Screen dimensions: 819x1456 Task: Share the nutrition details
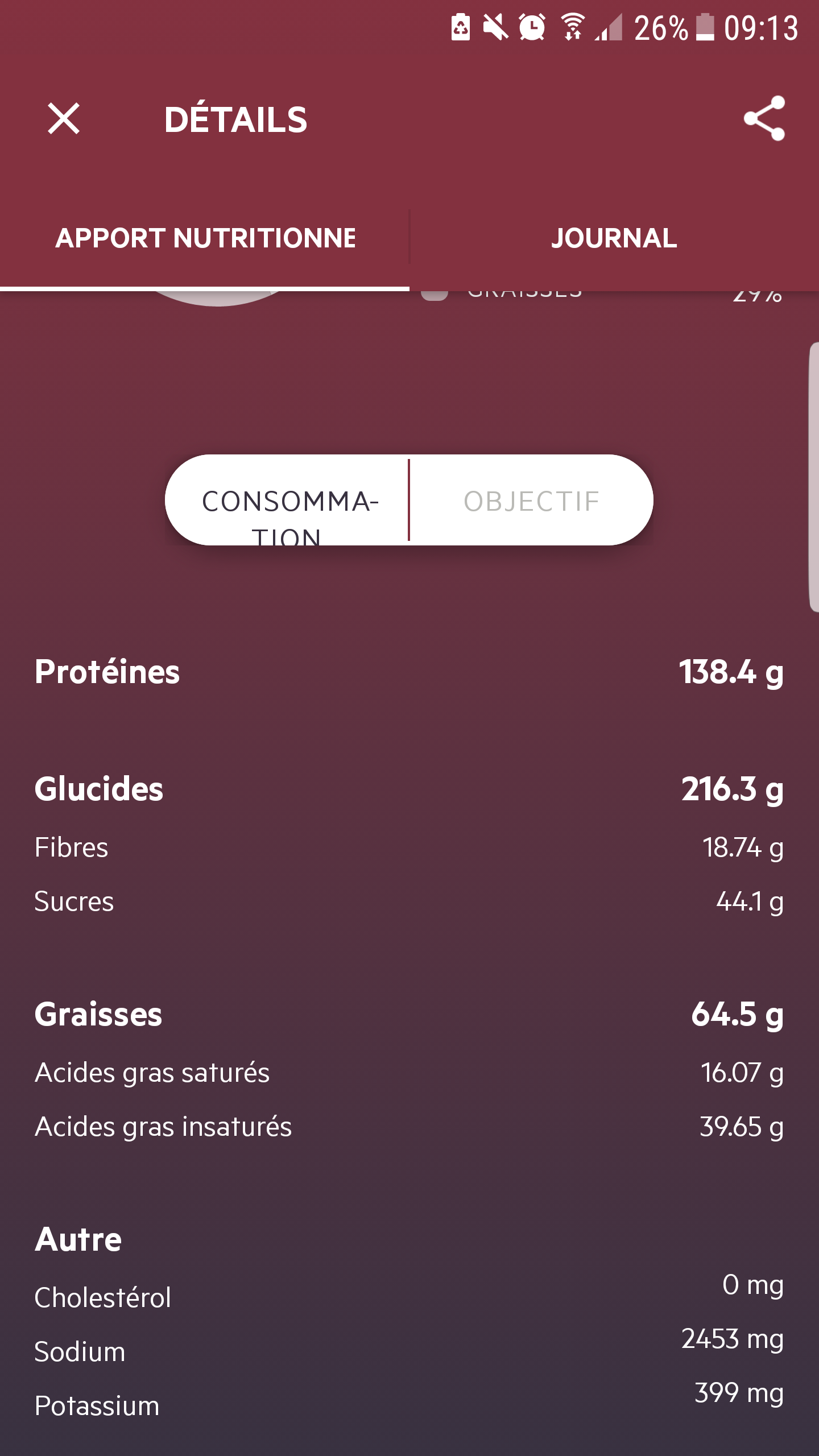pos(764,118)
